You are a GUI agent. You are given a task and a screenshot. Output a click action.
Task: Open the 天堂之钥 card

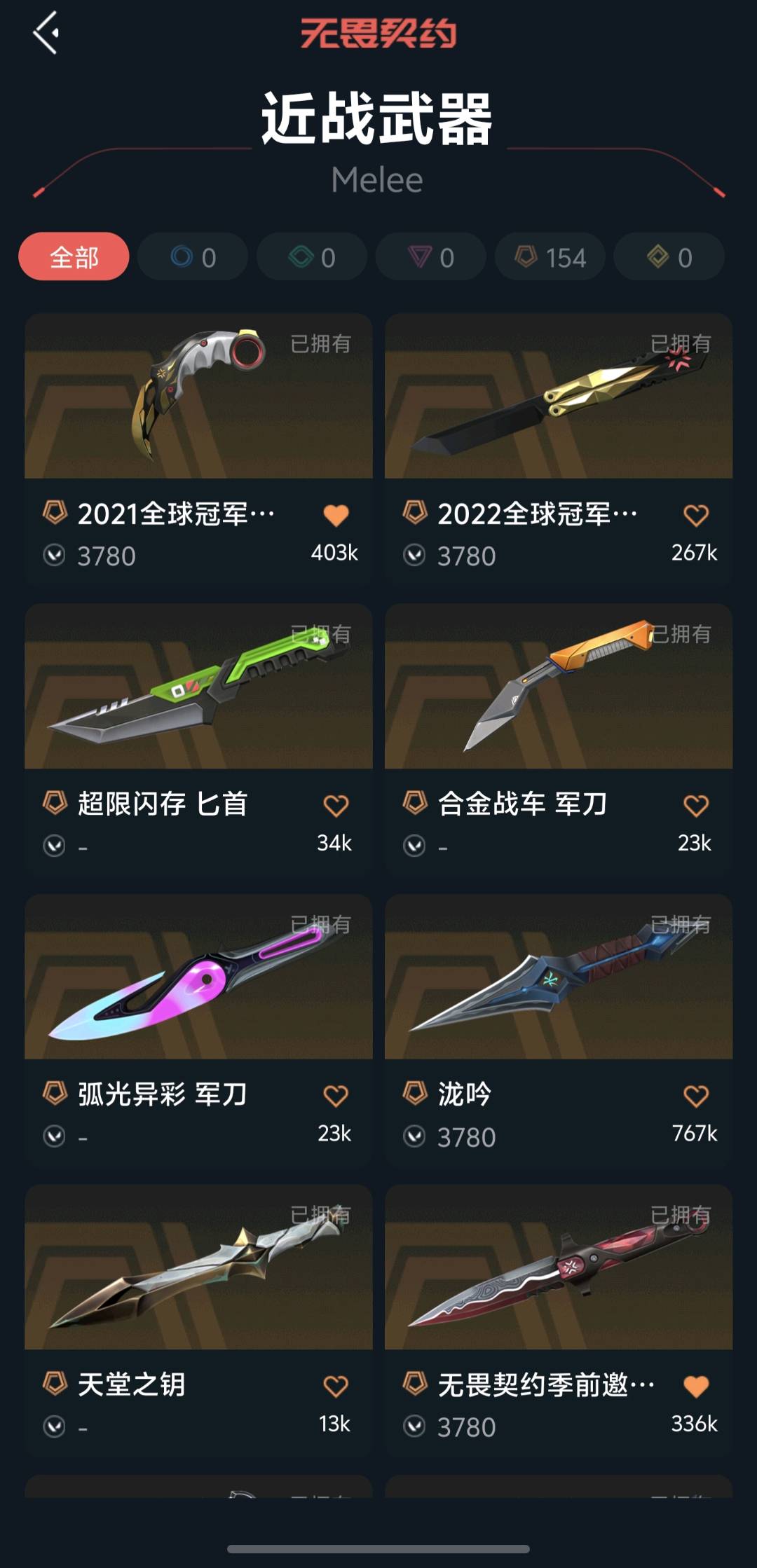click(x=198, y=1319)
